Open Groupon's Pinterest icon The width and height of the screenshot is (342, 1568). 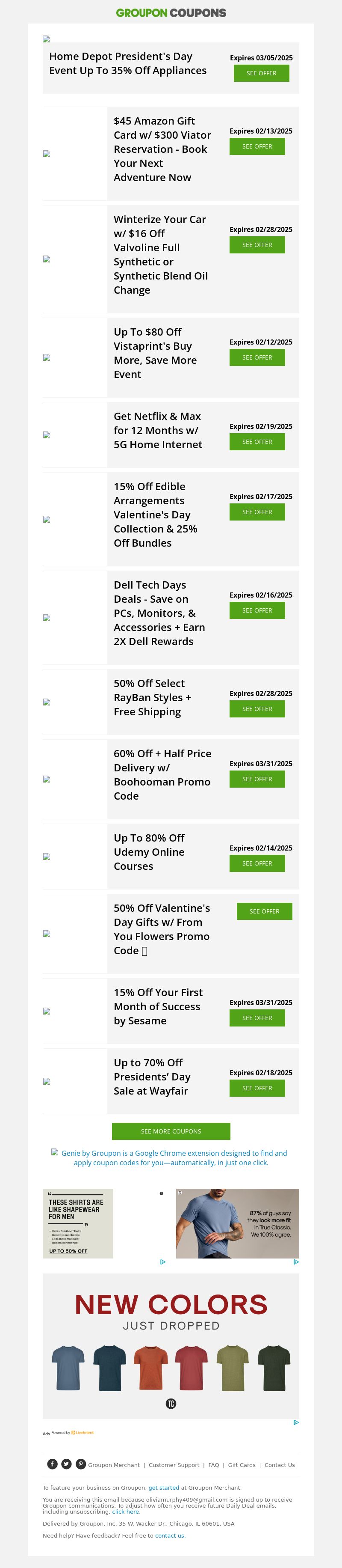click(x=80, y=1464)
